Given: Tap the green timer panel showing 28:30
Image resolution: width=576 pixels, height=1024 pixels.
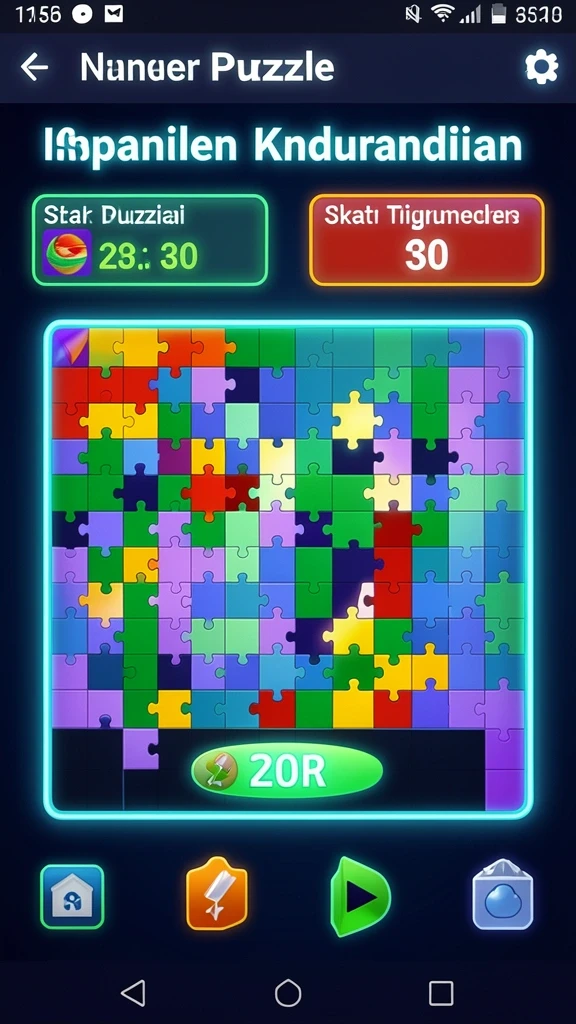Looking at the screenshot, I should [x=150, y=240].
